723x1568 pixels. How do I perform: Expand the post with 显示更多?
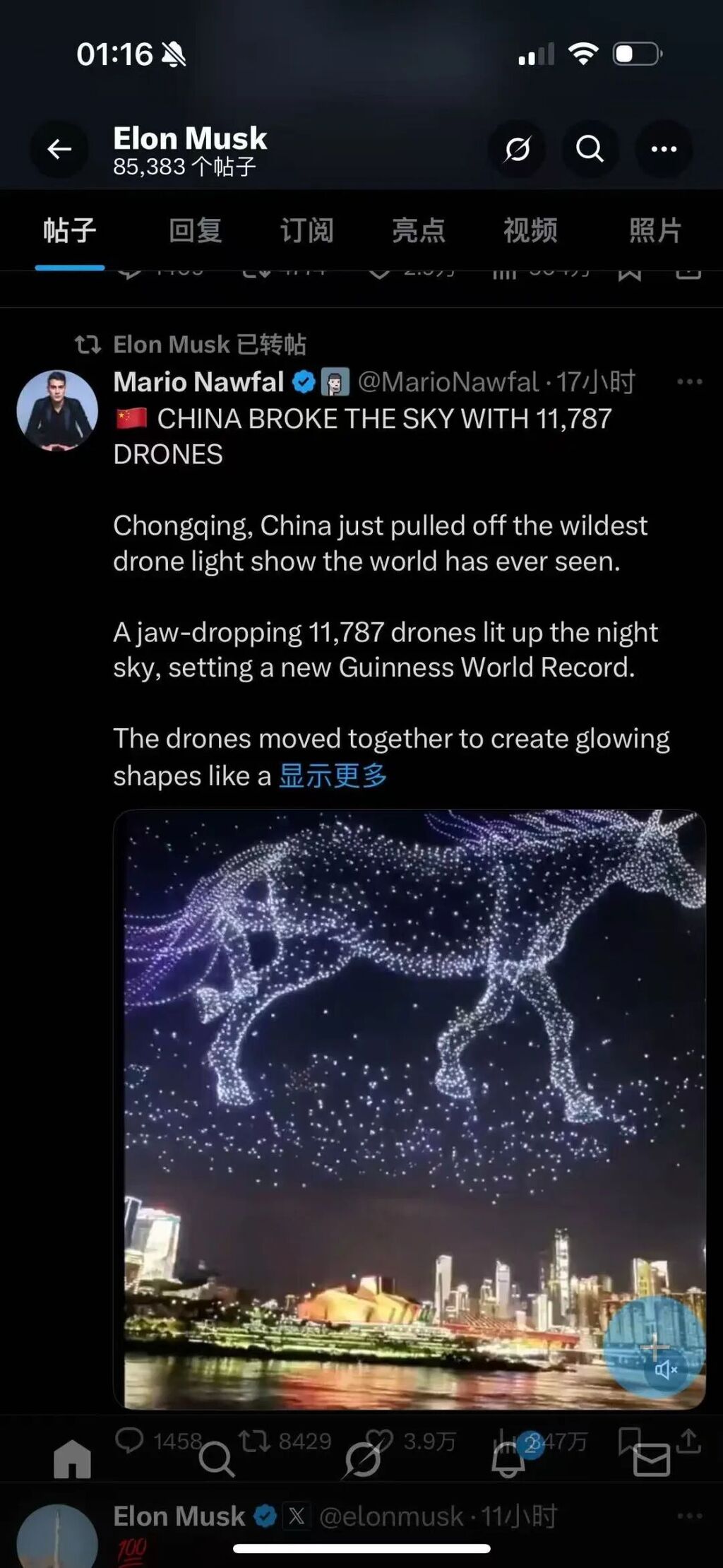[x=333, y=776]
